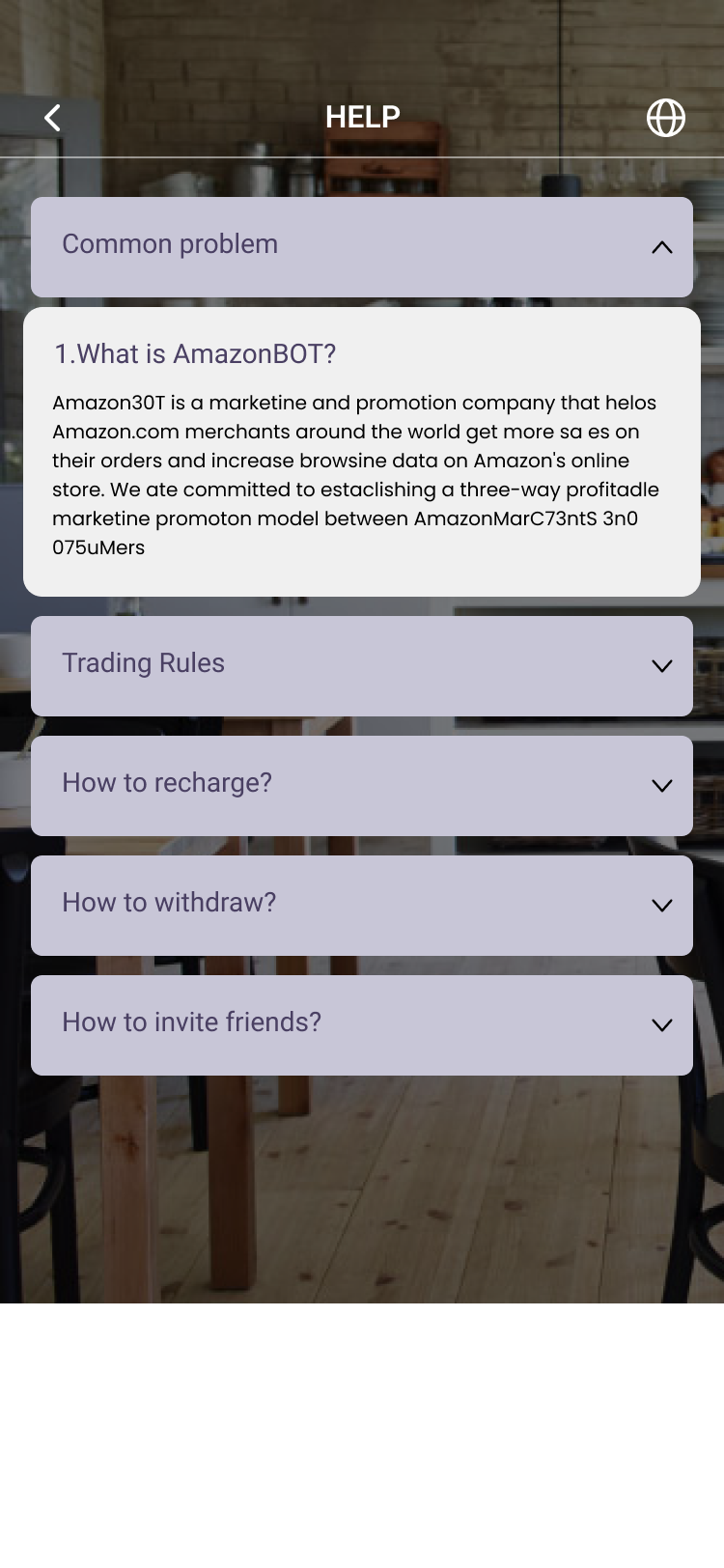724x1568 pixels.
Task: Open the language globe icon
Action: click(x=665, y=118)
